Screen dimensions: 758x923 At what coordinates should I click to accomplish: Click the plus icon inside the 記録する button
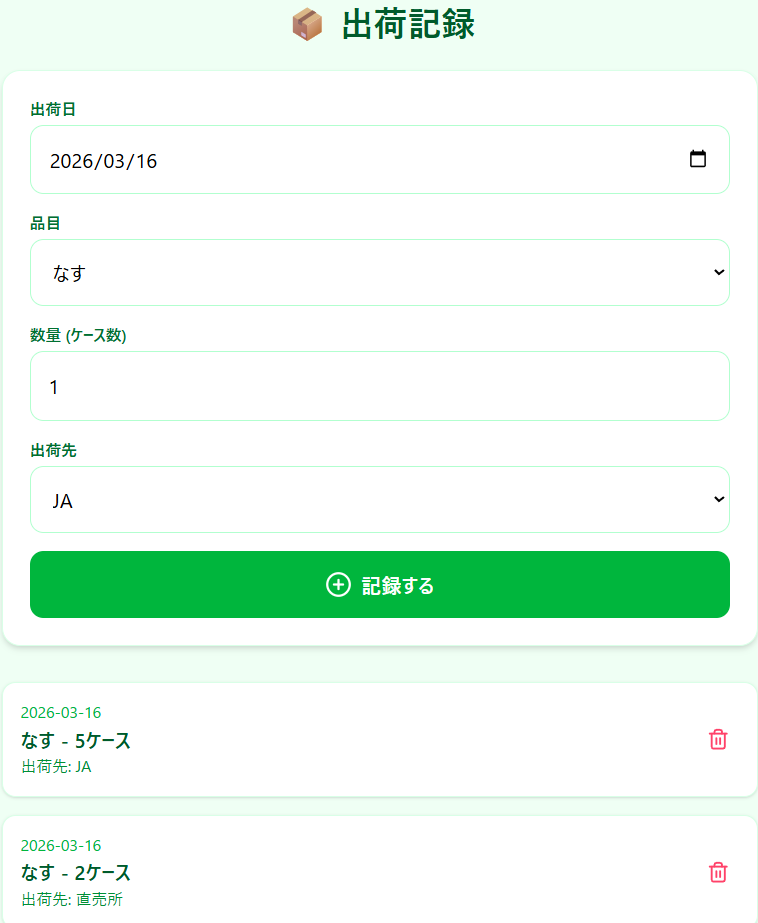click(x=338, y=586)
